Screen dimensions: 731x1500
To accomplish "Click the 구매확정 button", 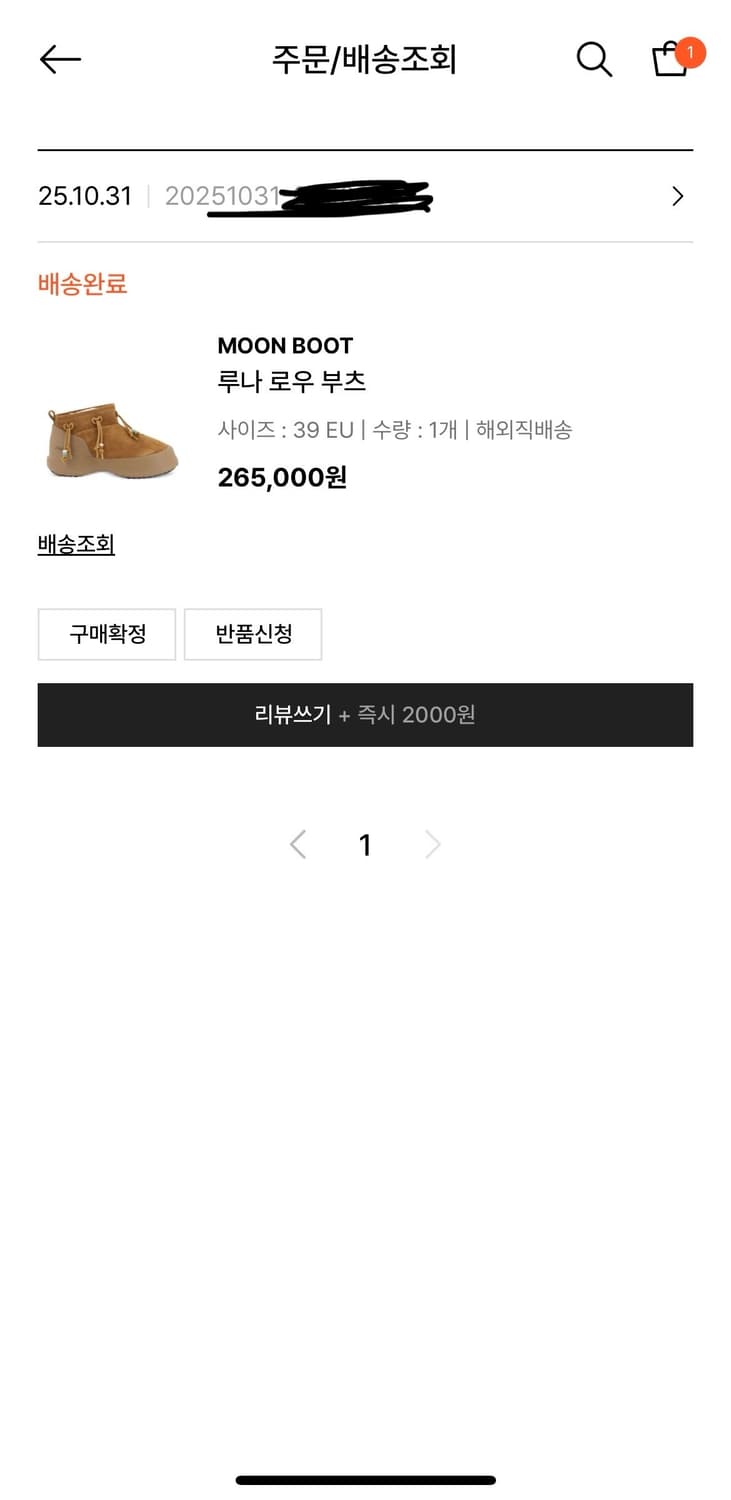I will (x=106, y=634).
